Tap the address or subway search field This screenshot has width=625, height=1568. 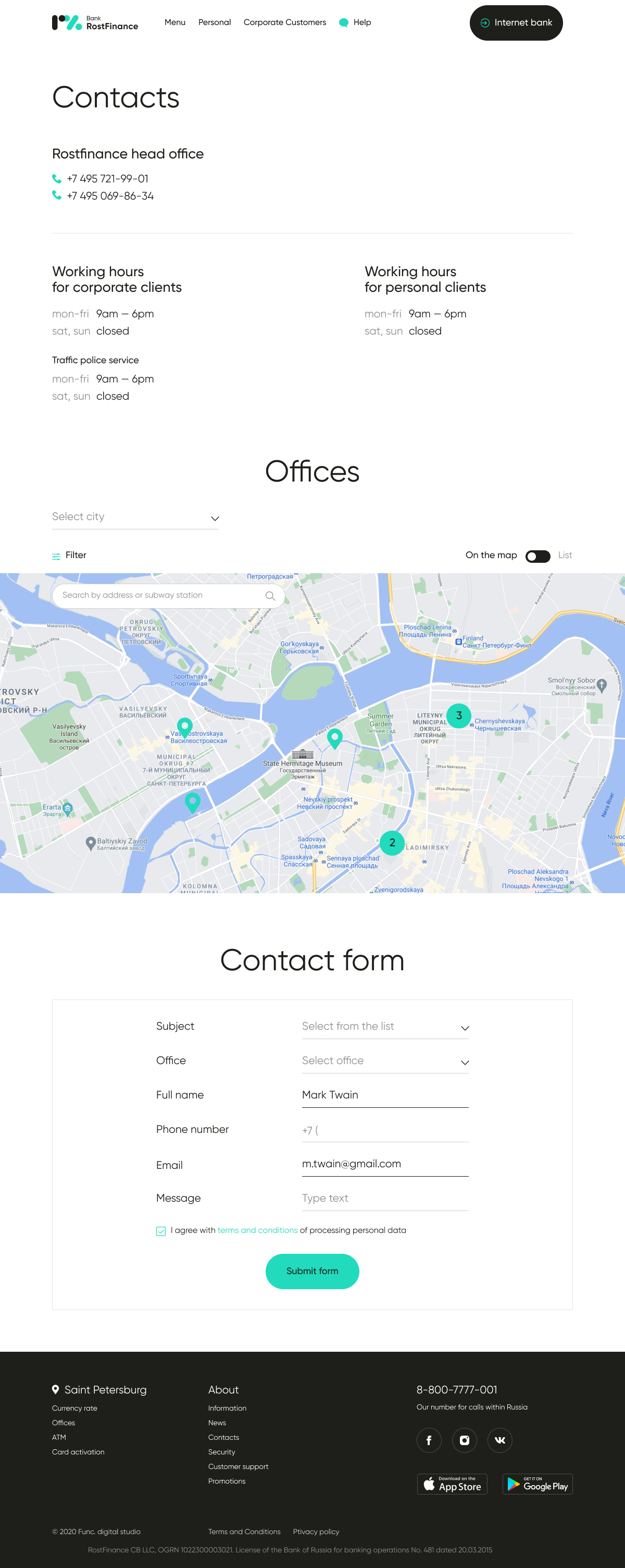tap(161, 595)
